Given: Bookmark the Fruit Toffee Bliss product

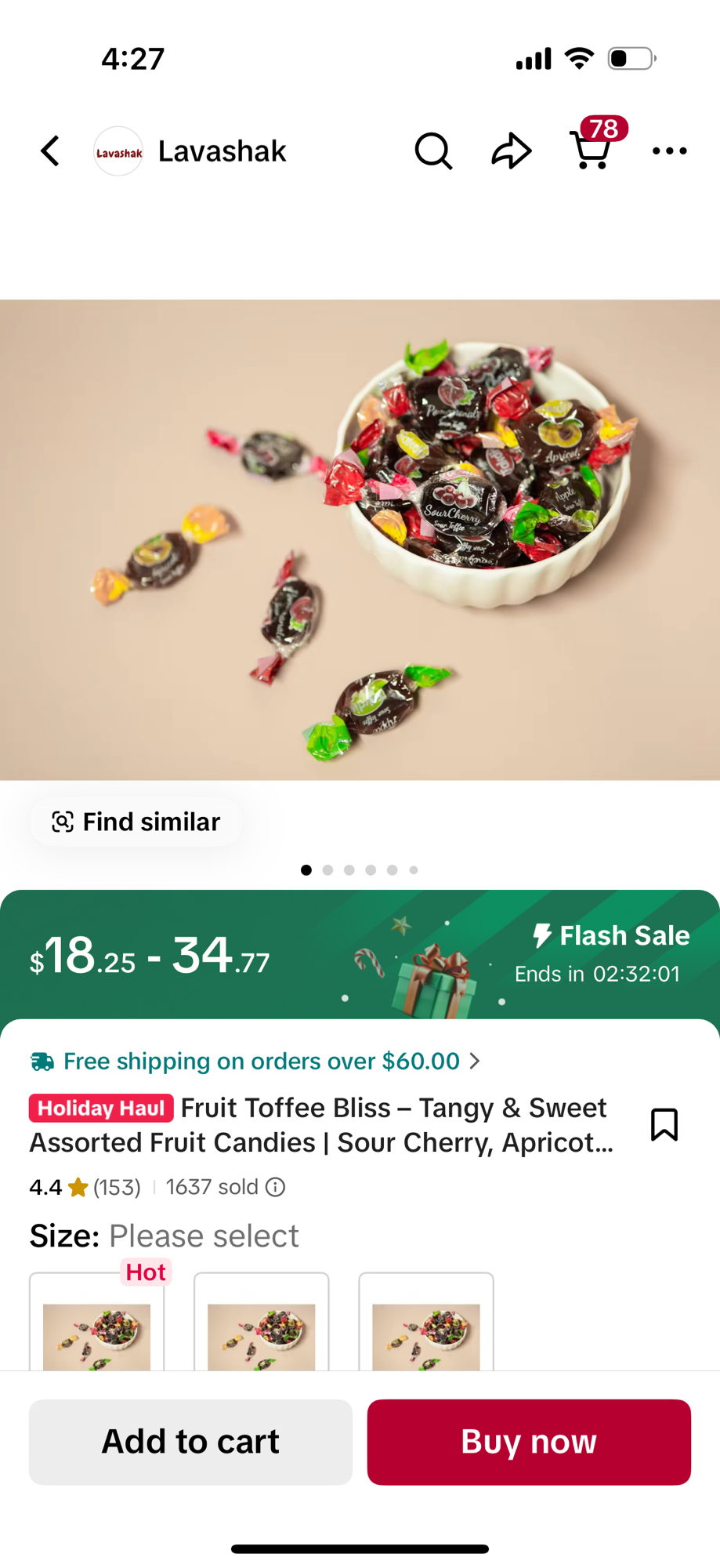Looking at the screenshot, I should pos(664,1124).
